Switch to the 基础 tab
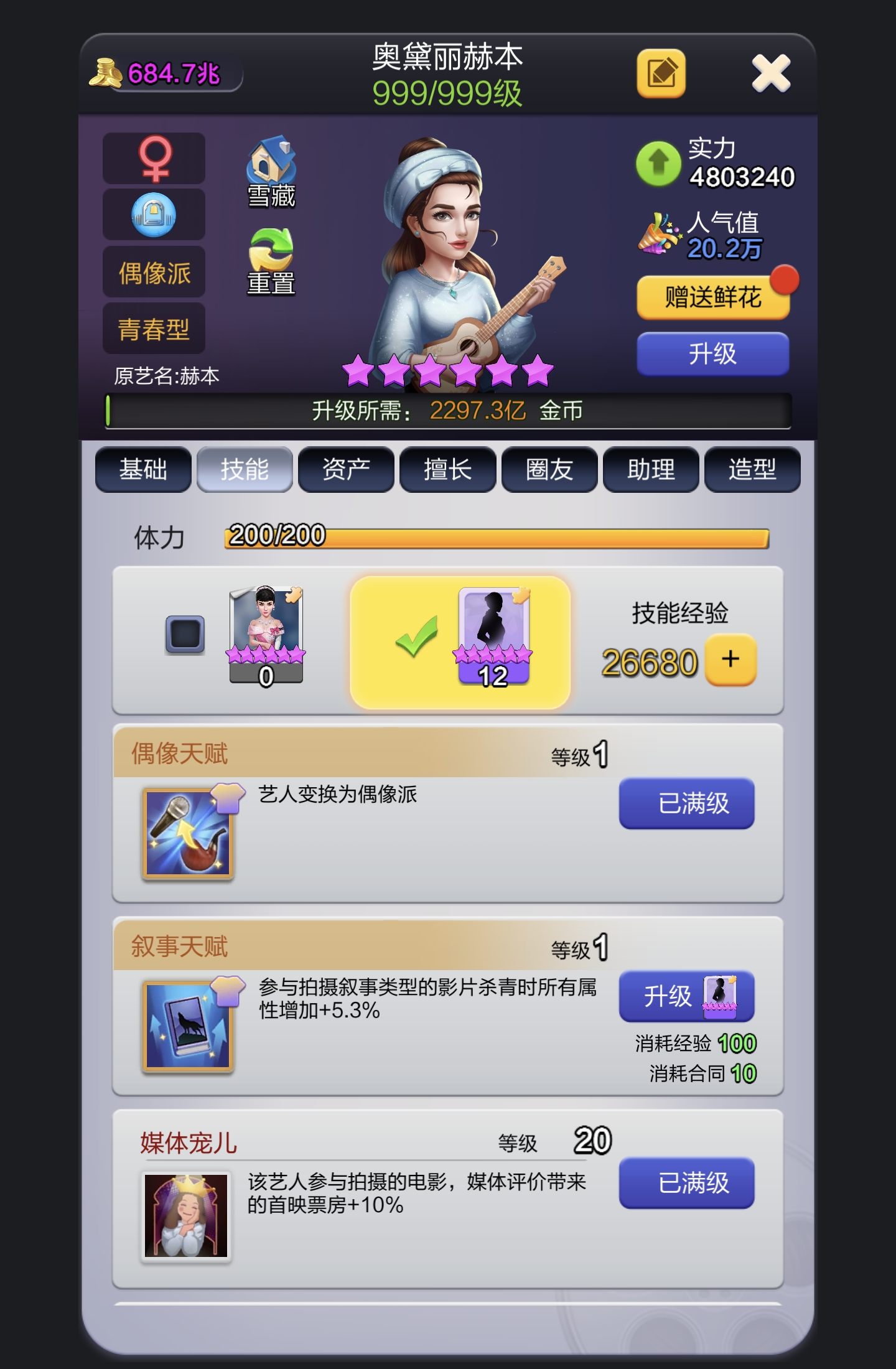 pyautogui.click(x=143, y=469)
